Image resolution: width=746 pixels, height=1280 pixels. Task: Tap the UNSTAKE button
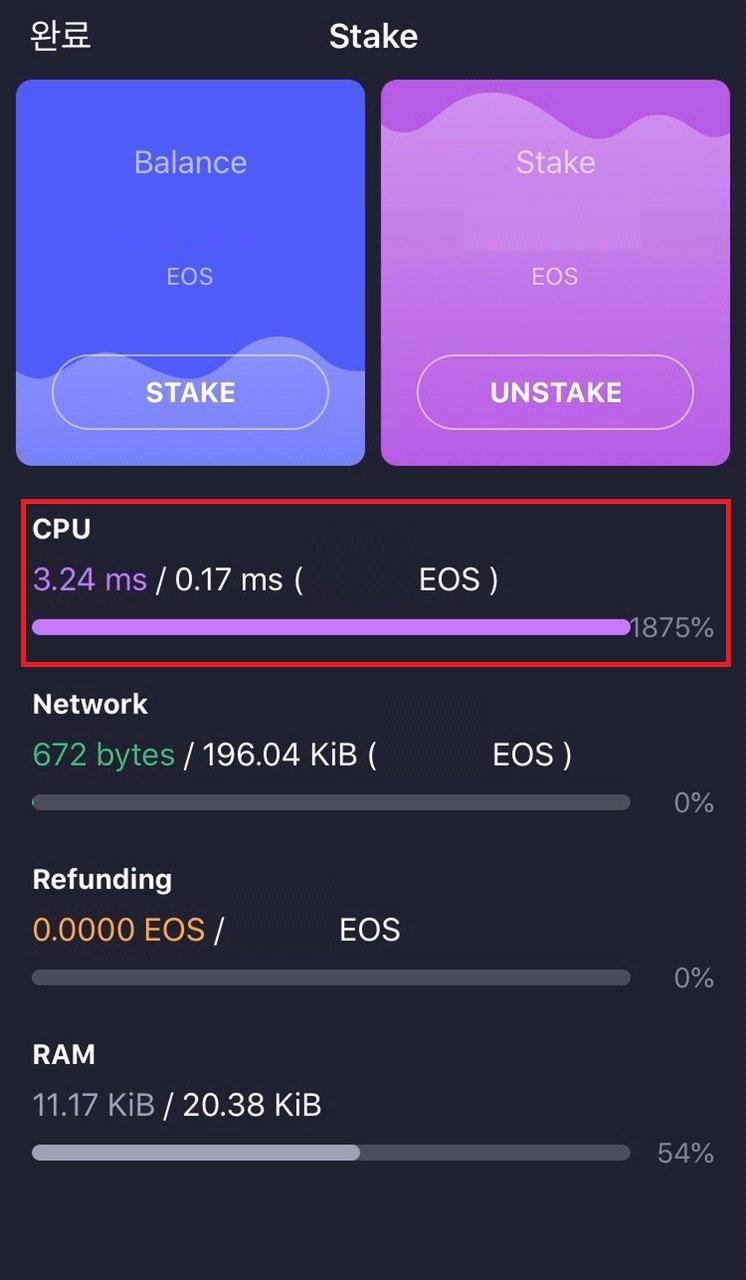tap(555, 393)
